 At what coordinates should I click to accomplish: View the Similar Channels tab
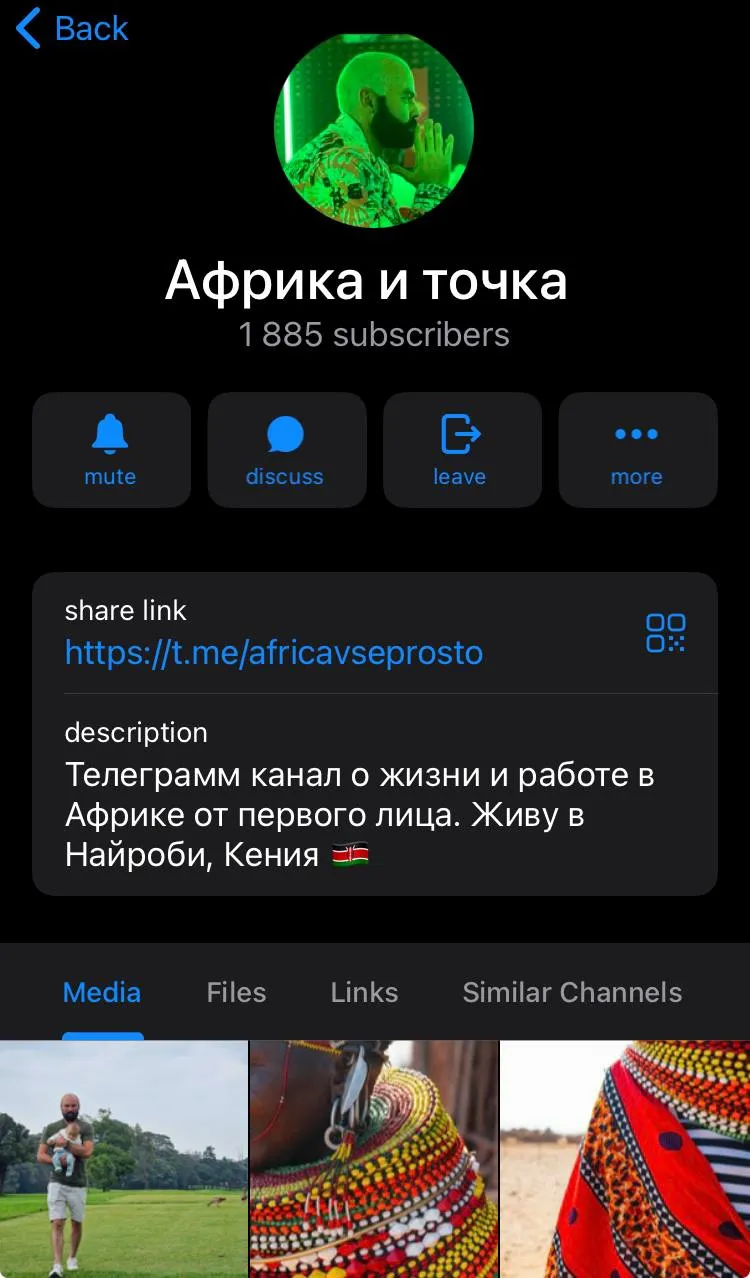pos(572,992)
